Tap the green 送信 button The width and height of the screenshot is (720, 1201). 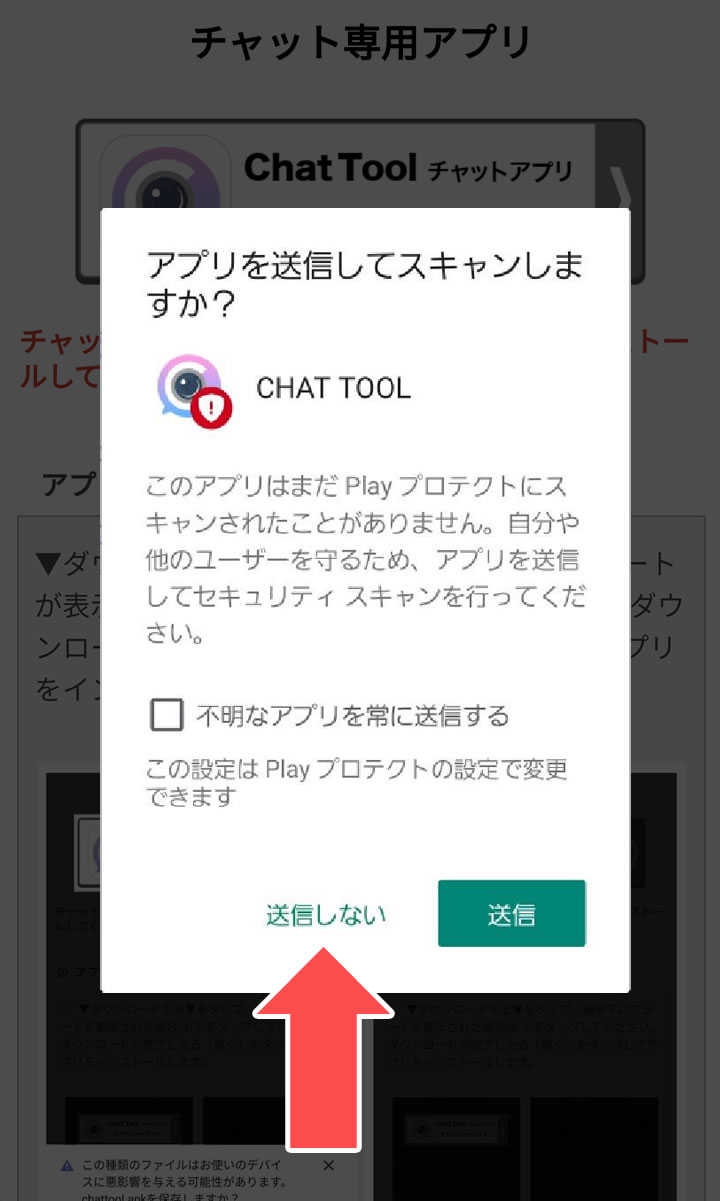coord(511,913)
